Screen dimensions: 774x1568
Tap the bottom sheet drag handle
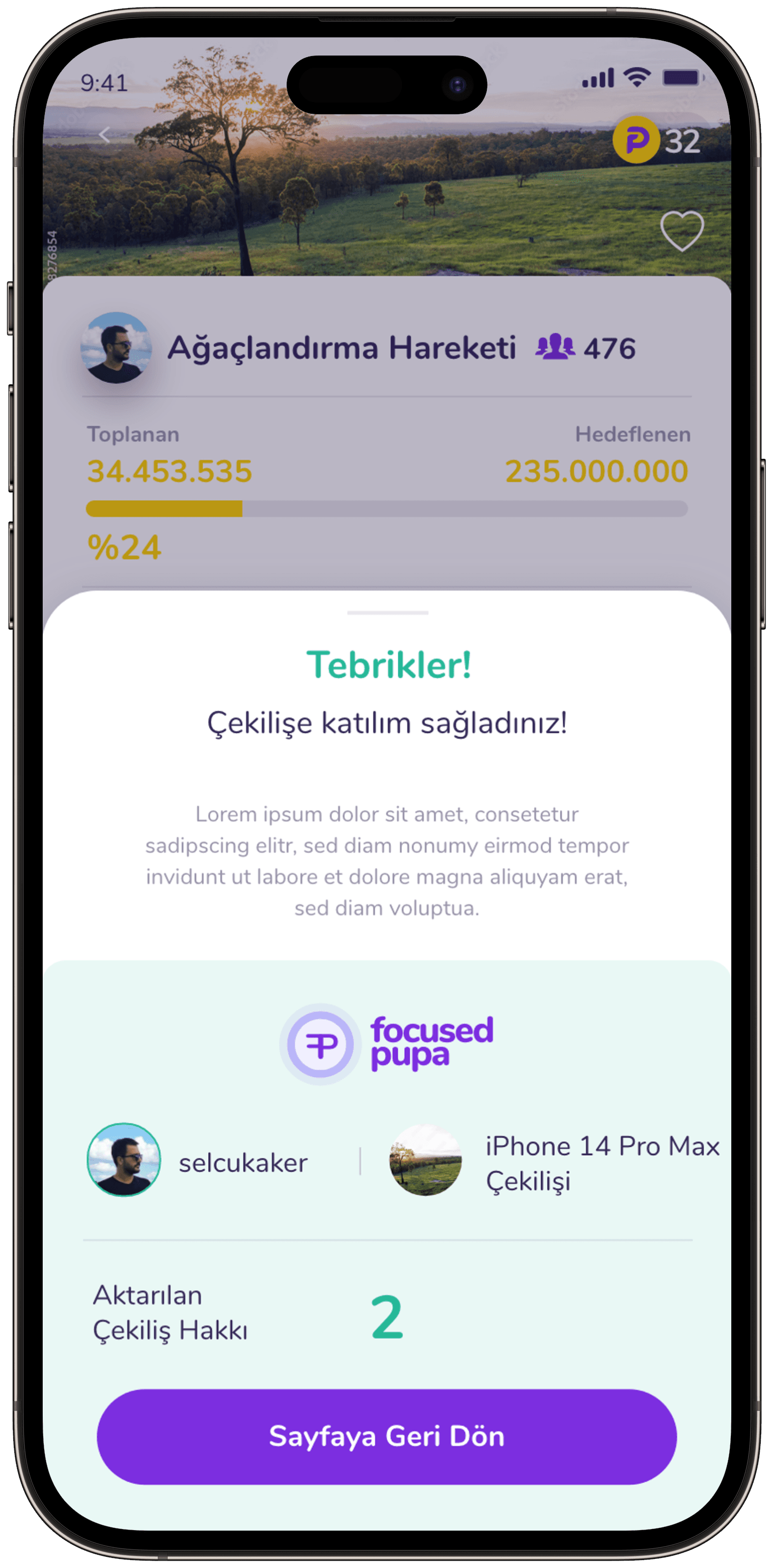coord(388,613)
